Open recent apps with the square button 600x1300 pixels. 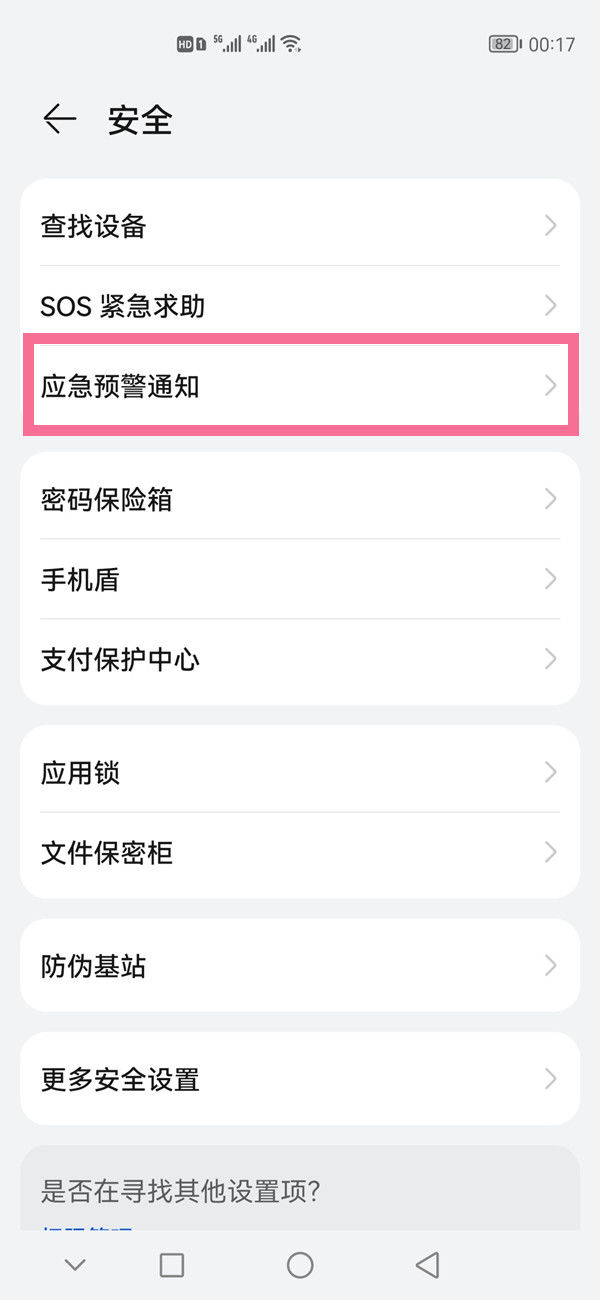coord(172,1265)
